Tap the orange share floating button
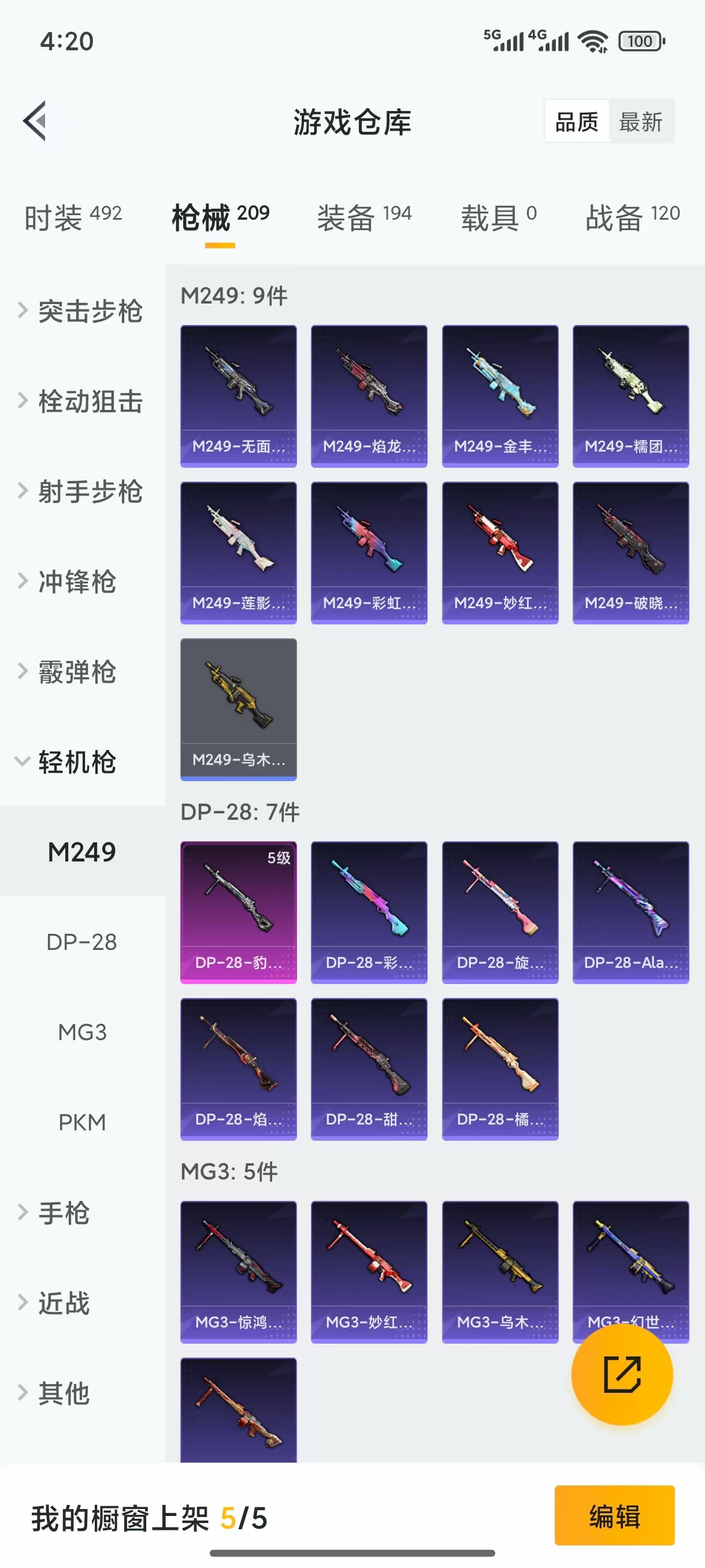 coord(622,1374)
